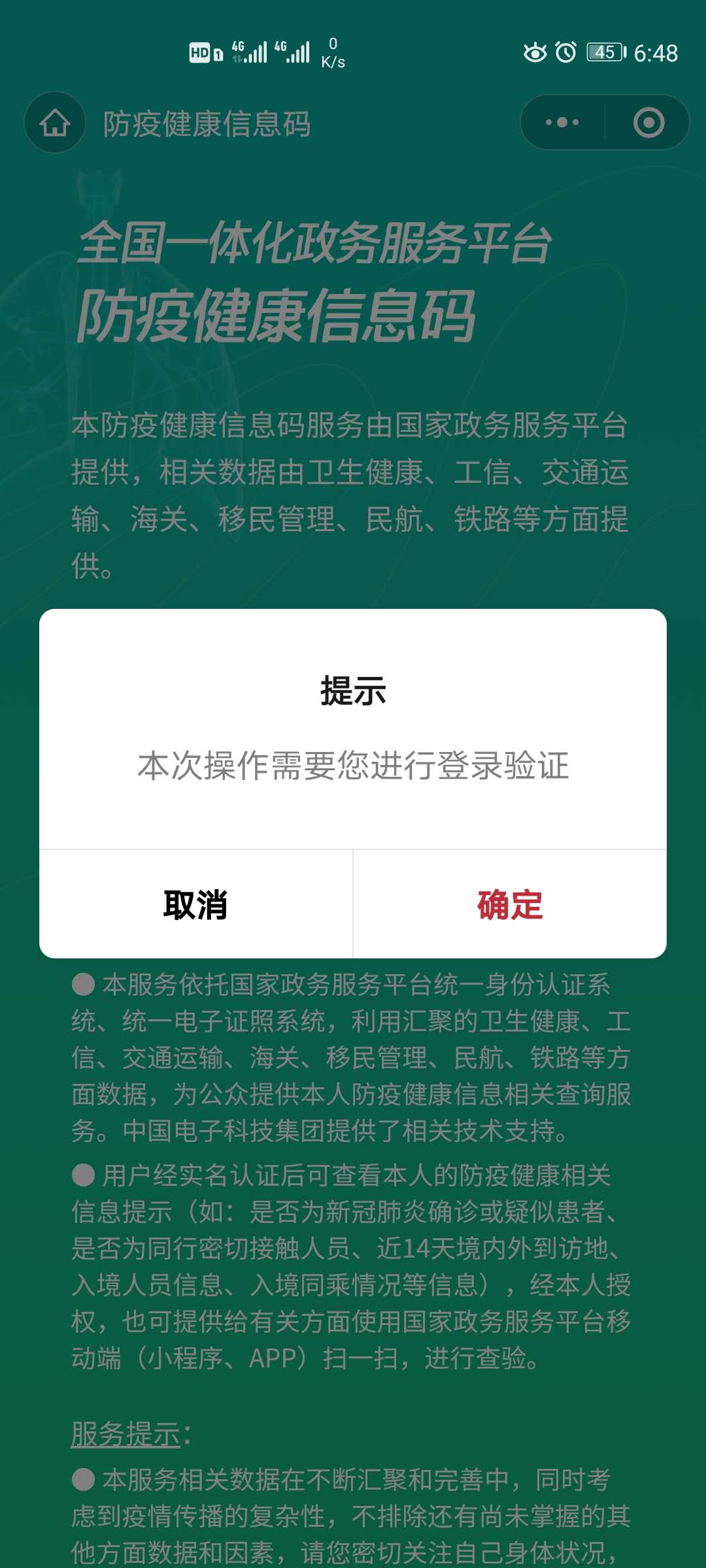
Task: Close the mini program via circle icon
Action: tap(648, 123)
